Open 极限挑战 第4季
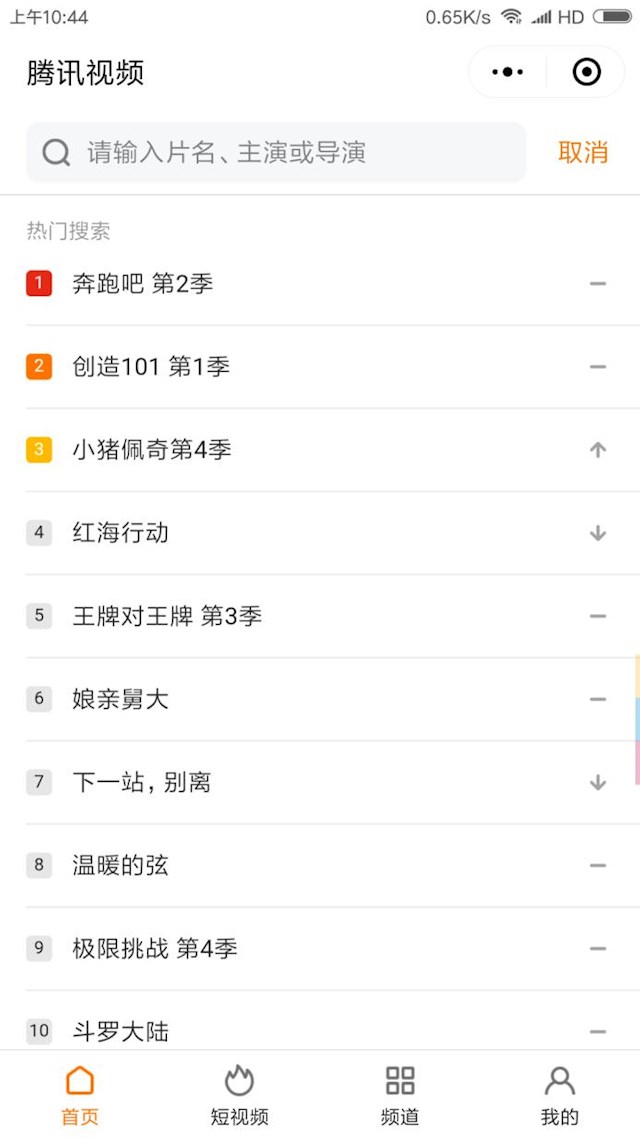640x1138 pixels. tap(319, 949)
